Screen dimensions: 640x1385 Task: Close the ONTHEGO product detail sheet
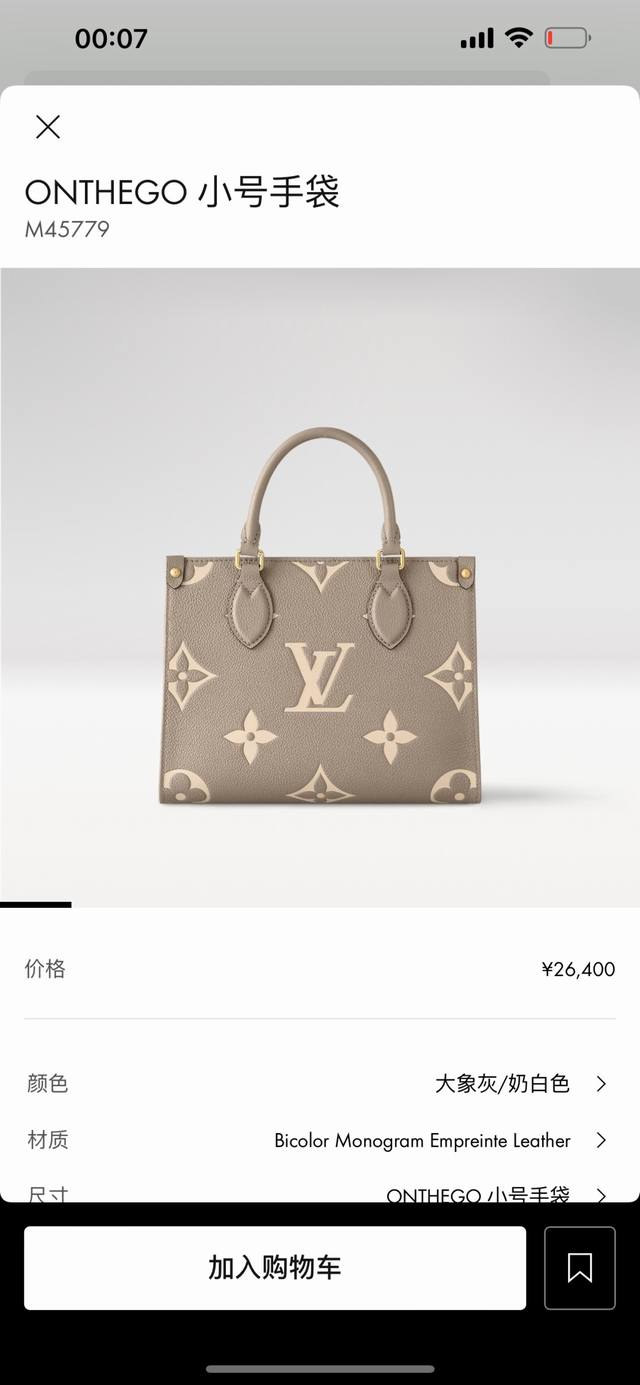[48, 127]
